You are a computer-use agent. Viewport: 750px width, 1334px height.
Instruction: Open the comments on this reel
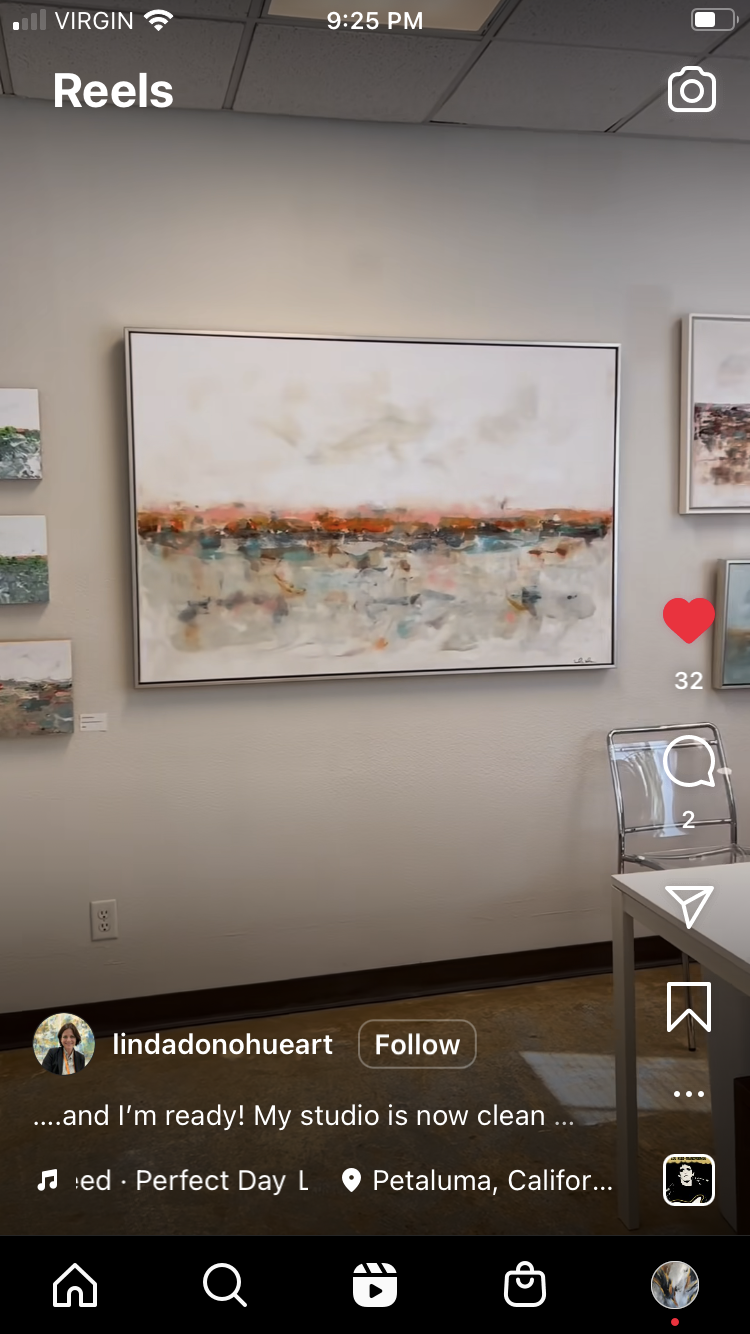coord(689,764)
